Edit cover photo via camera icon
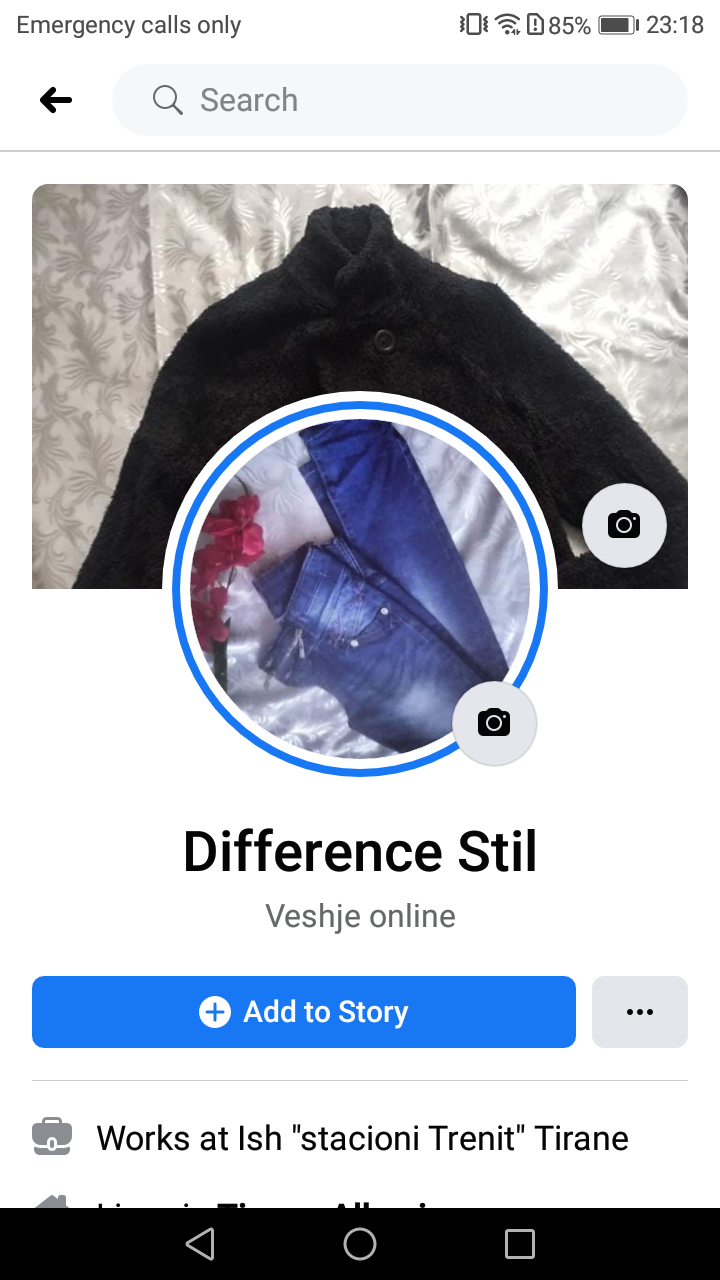 click(624, 524)
